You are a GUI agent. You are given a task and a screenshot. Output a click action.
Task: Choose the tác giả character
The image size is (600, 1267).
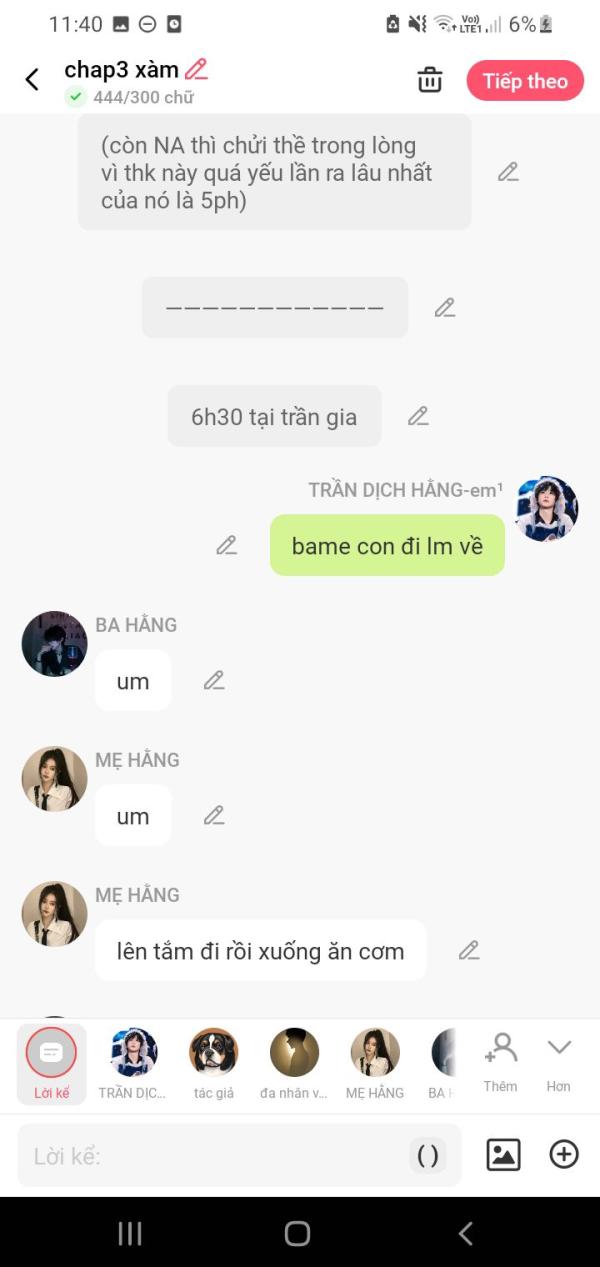[x=214, y=1064]
